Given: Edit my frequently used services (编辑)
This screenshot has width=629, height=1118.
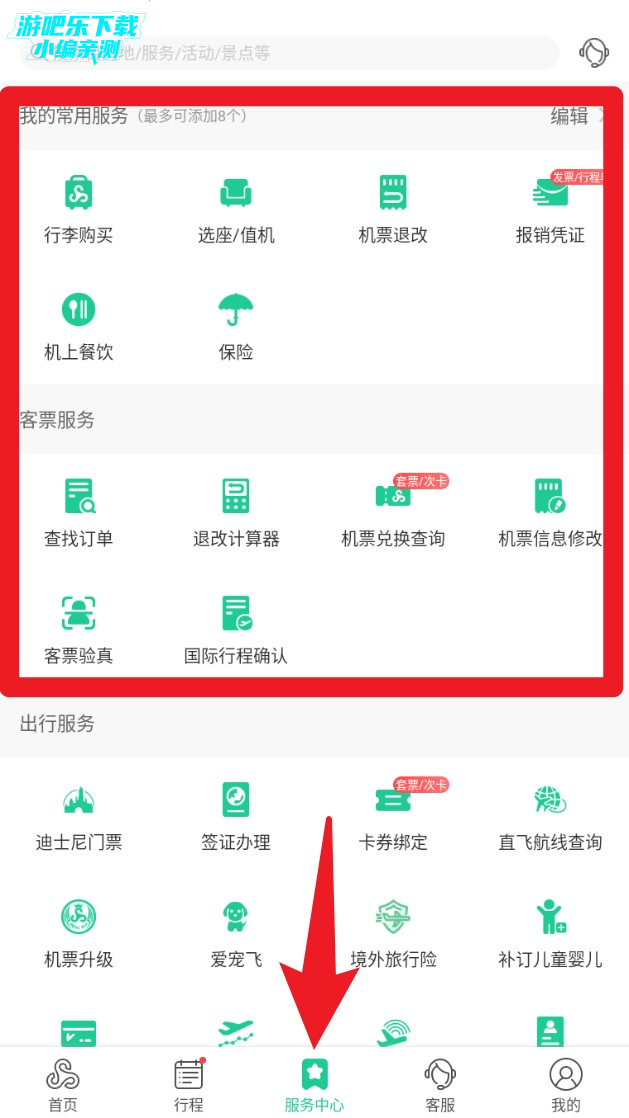Looking at the screenshot, I should click(571, 116).
